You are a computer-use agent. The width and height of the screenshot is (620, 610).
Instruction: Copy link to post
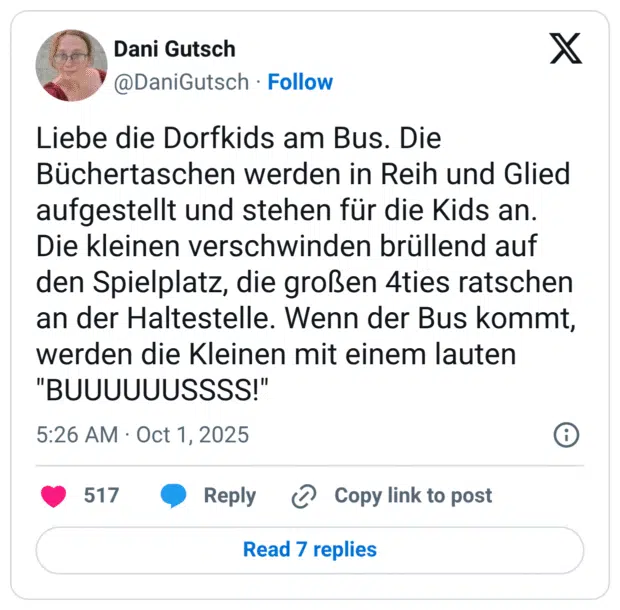(392, 495)
